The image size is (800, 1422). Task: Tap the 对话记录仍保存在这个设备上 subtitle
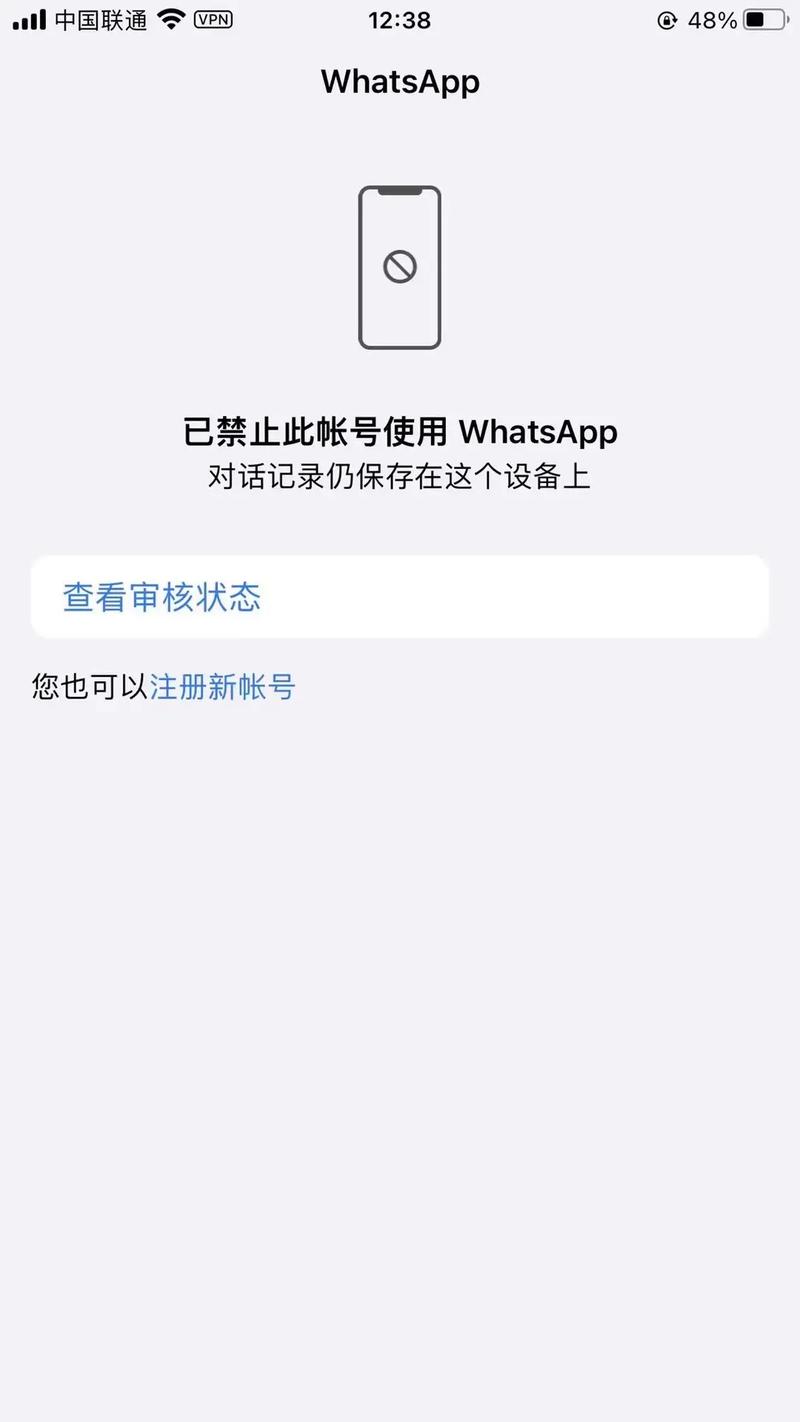(400, 477)
